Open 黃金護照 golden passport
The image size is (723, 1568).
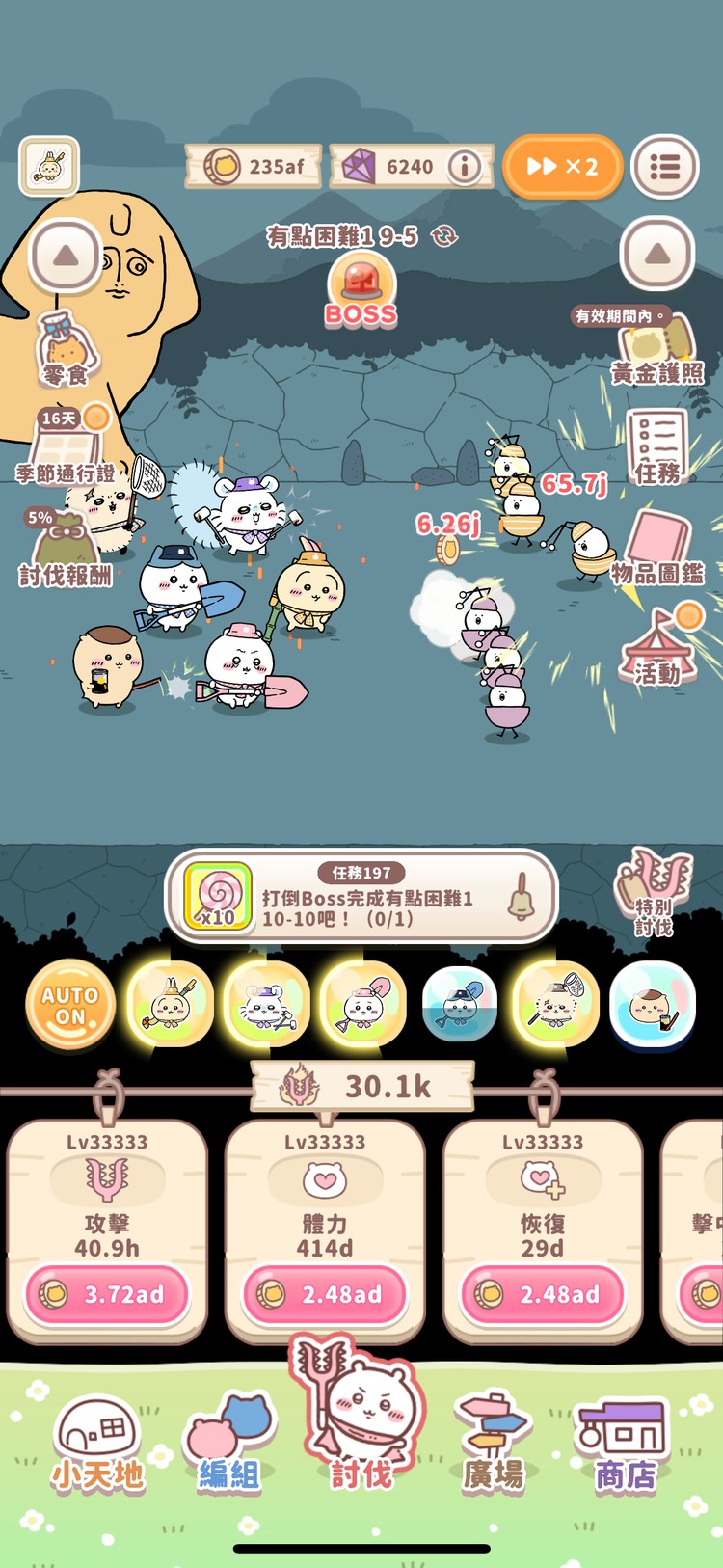[x=656, y=349]
